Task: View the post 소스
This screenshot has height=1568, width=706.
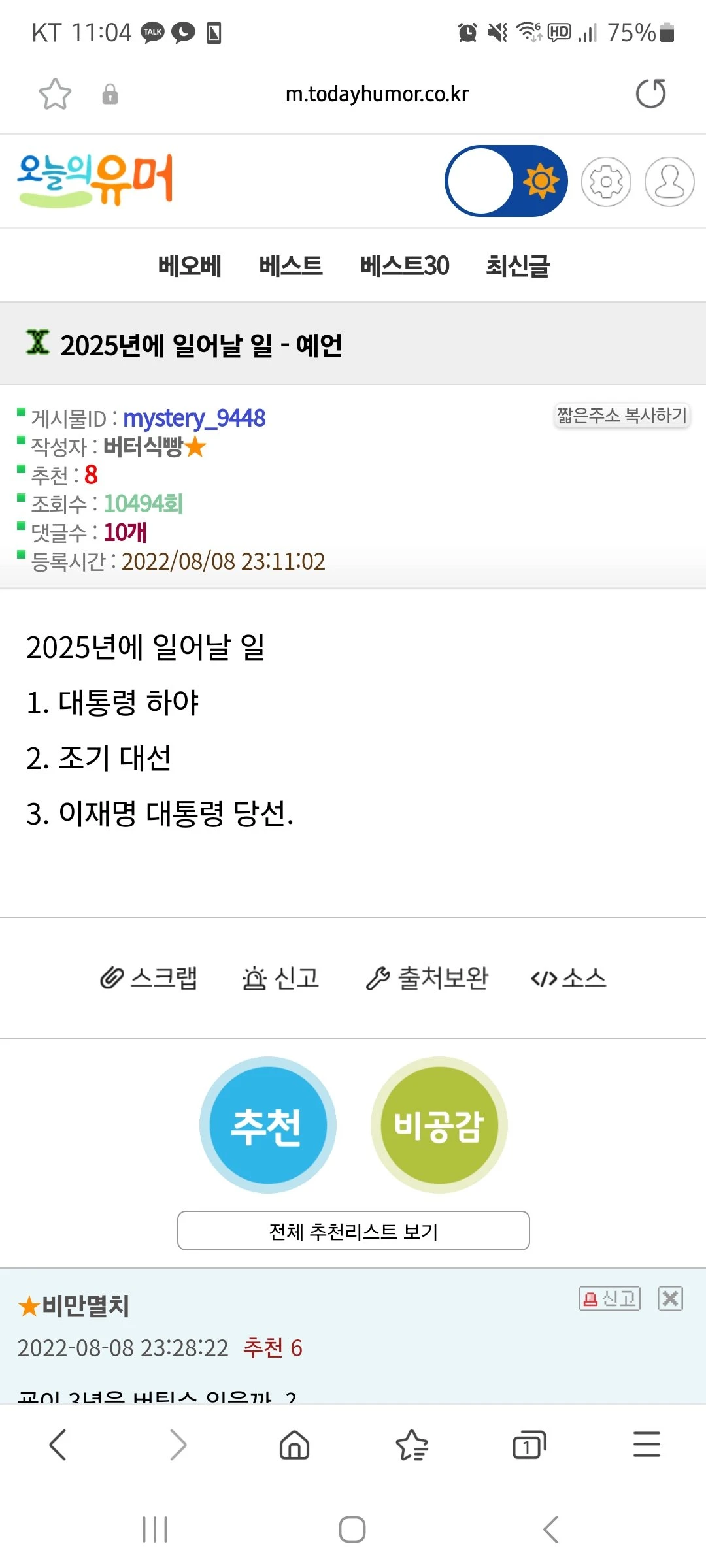Action: 569,978
